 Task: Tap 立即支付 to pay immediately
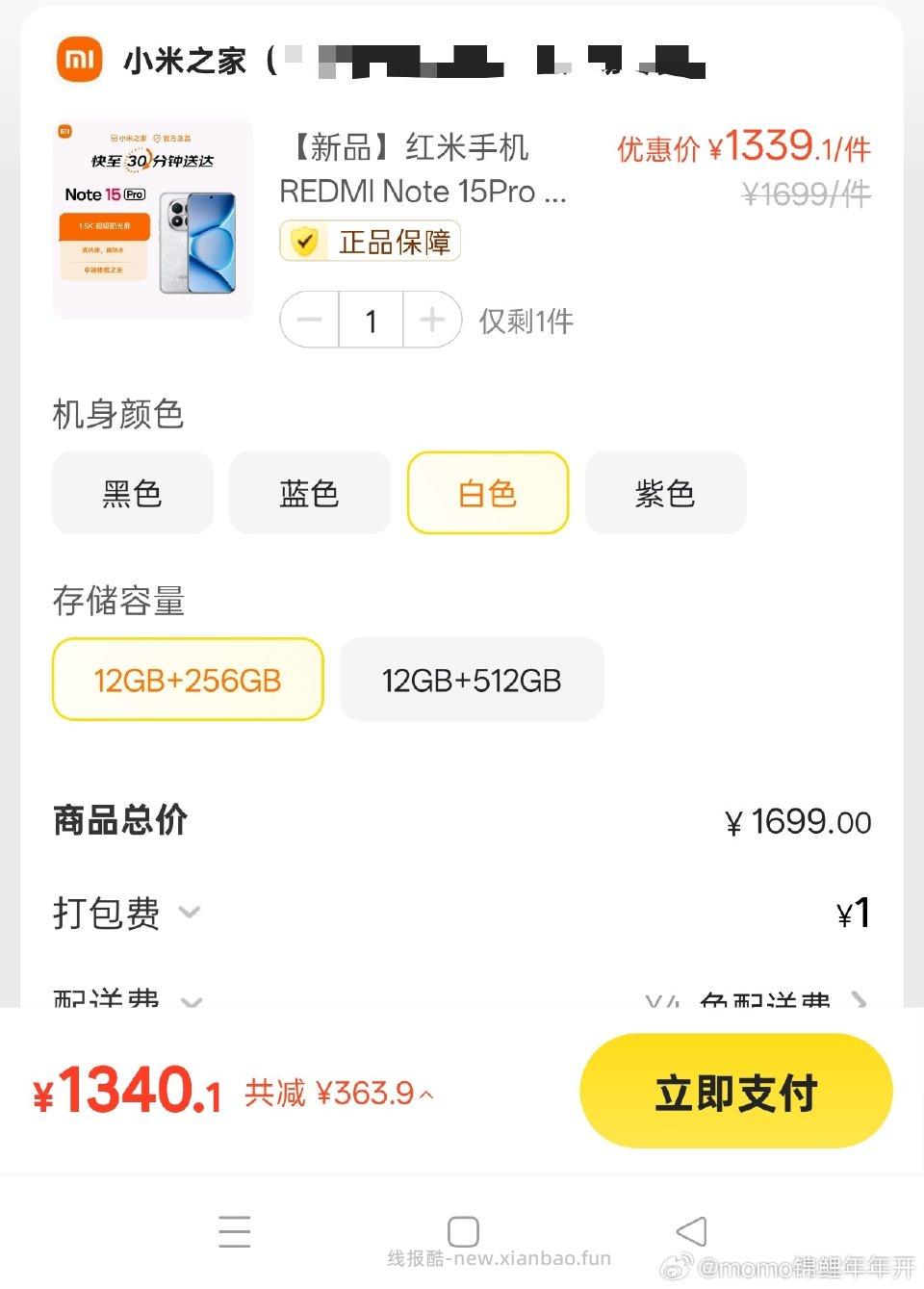(734, 1091)
